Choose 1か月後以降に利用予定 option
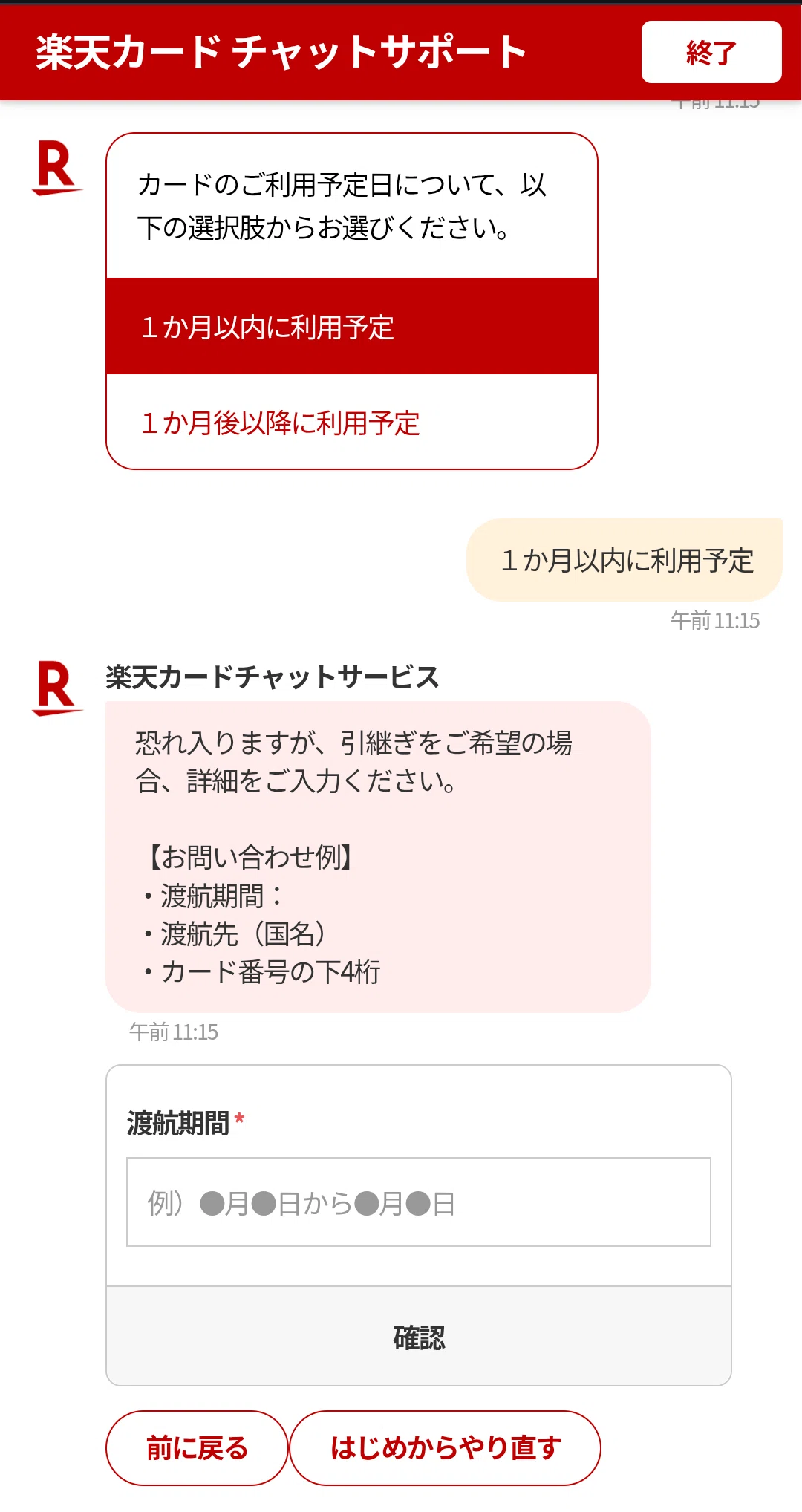 [351, 423]
